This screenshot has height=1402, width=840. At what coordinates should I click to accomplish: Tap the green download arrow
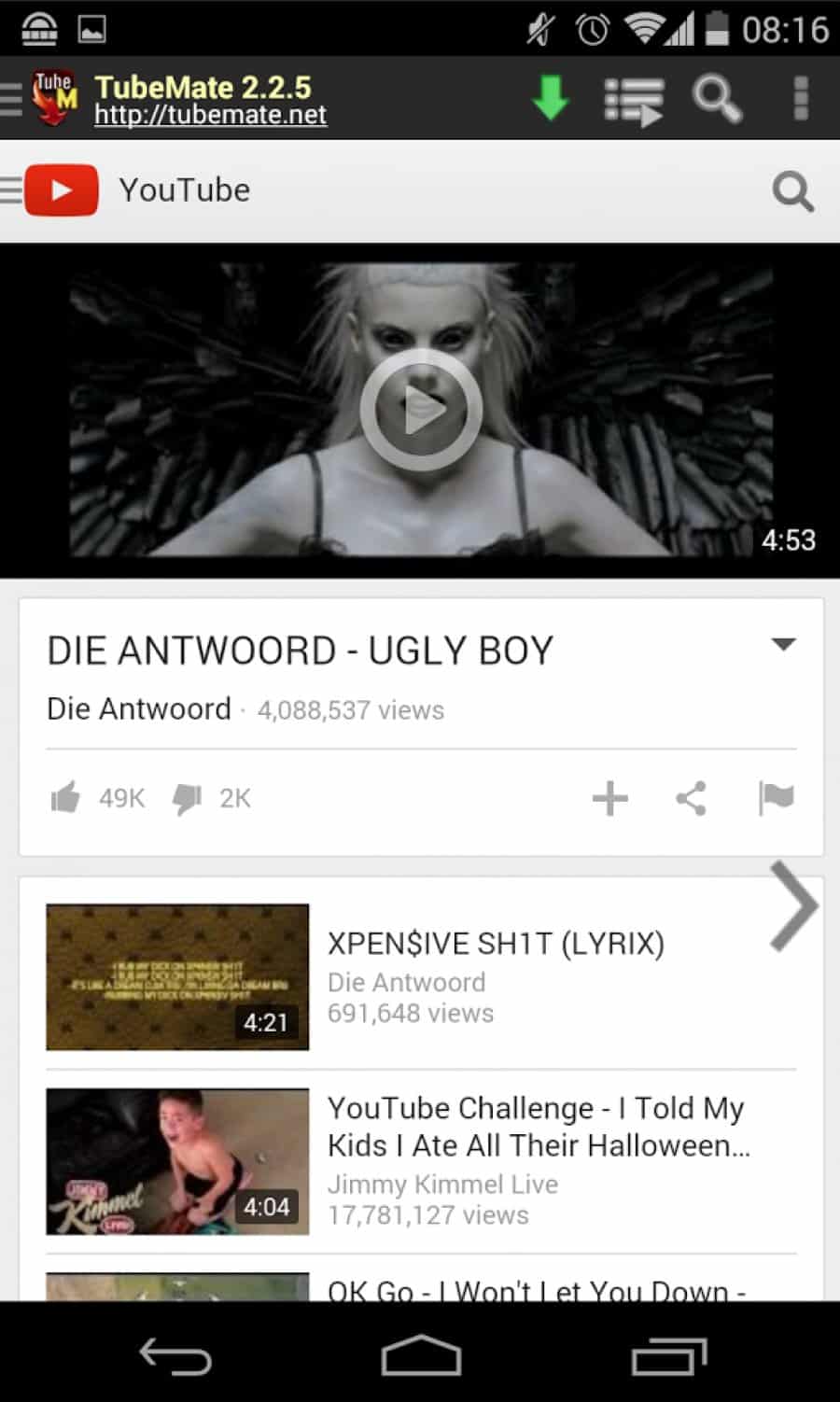(x=551, y=98)
